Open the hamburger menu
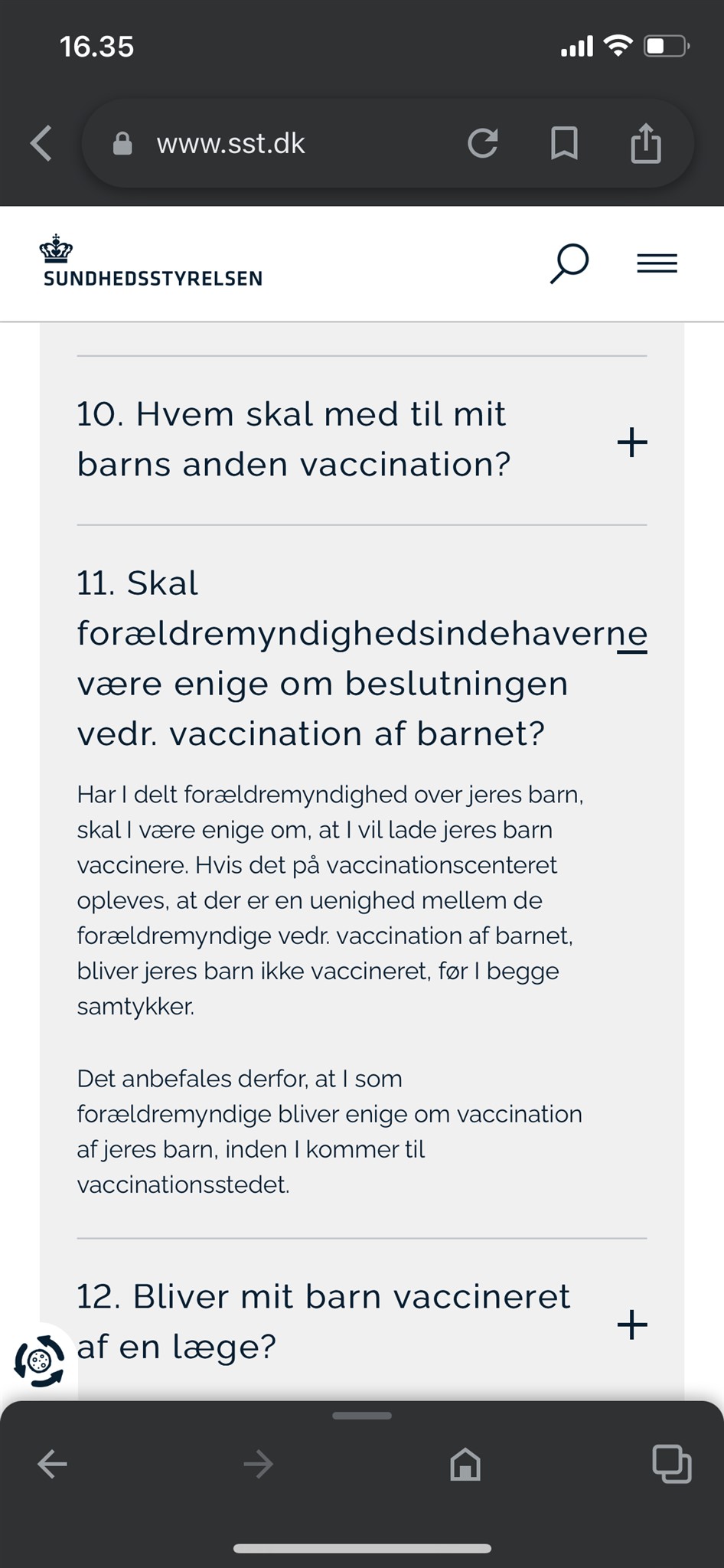724x1568 pixels. 657,264
